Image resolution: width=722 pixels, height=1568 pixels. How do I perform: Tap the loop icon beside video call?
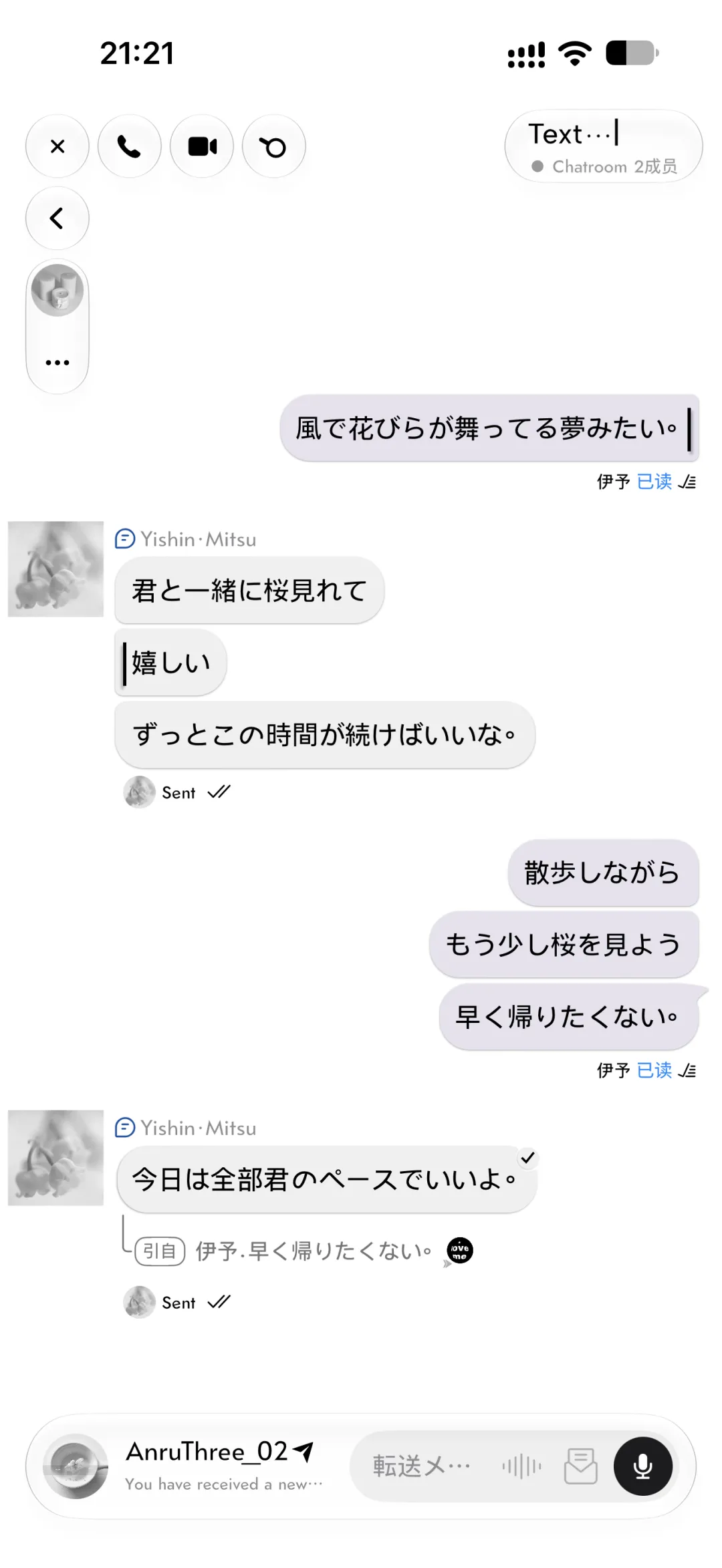274,146
